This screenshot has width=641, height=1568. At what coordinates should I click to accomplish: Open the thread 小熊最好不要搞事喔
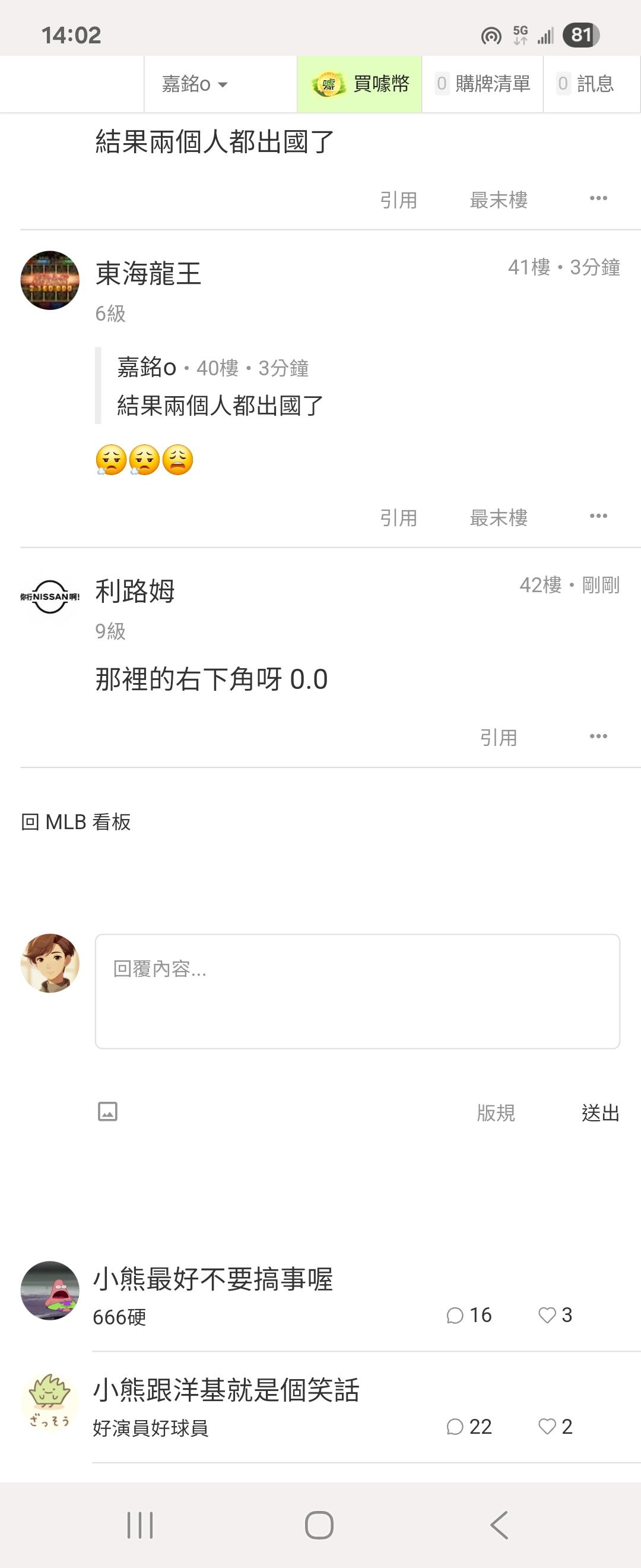tap(213, 1279)
